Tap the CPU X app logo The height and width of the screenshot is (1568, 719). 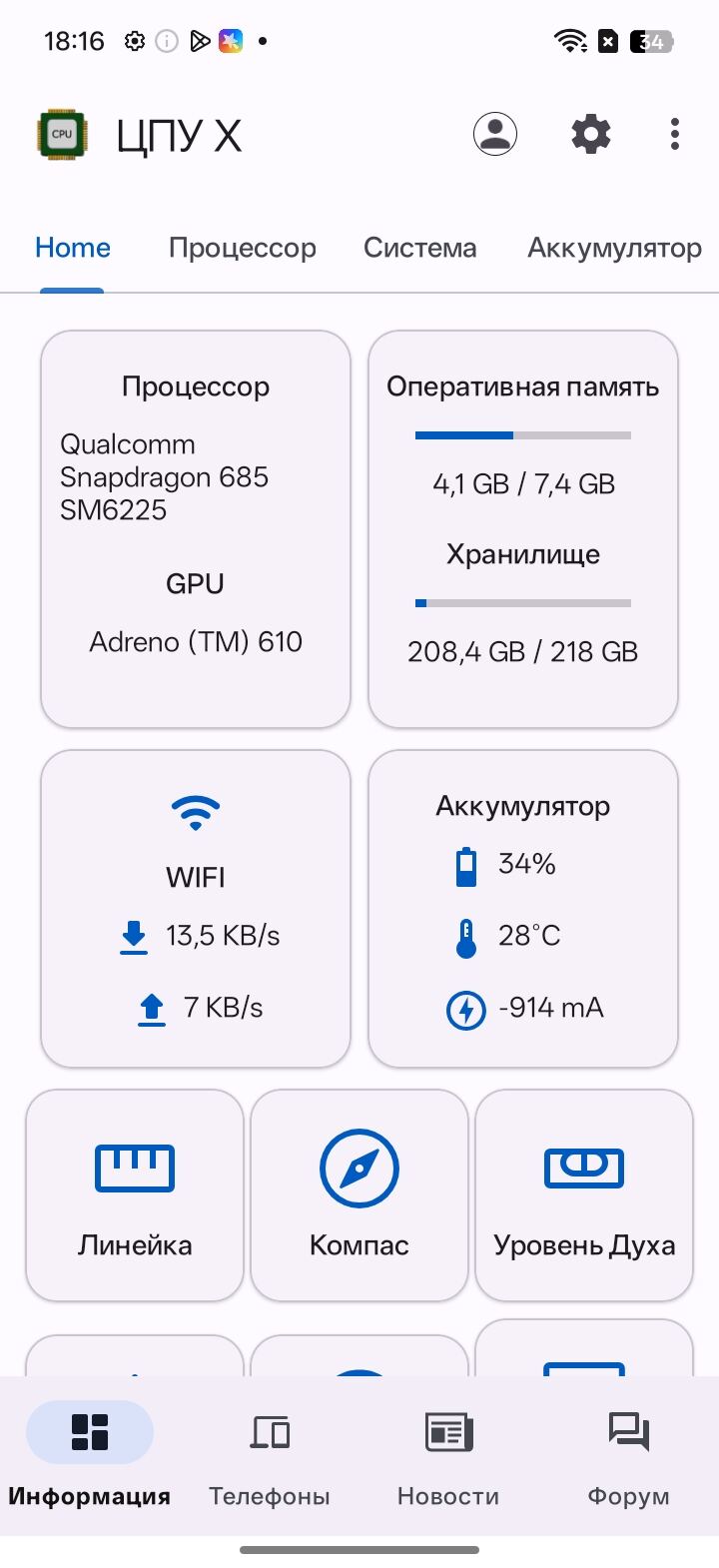(x=61, y=133)
